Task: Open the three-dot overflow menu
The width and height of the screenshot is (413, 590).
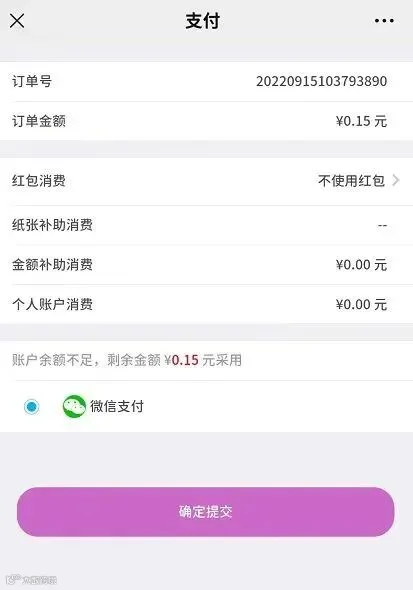Action: point(384,20)
